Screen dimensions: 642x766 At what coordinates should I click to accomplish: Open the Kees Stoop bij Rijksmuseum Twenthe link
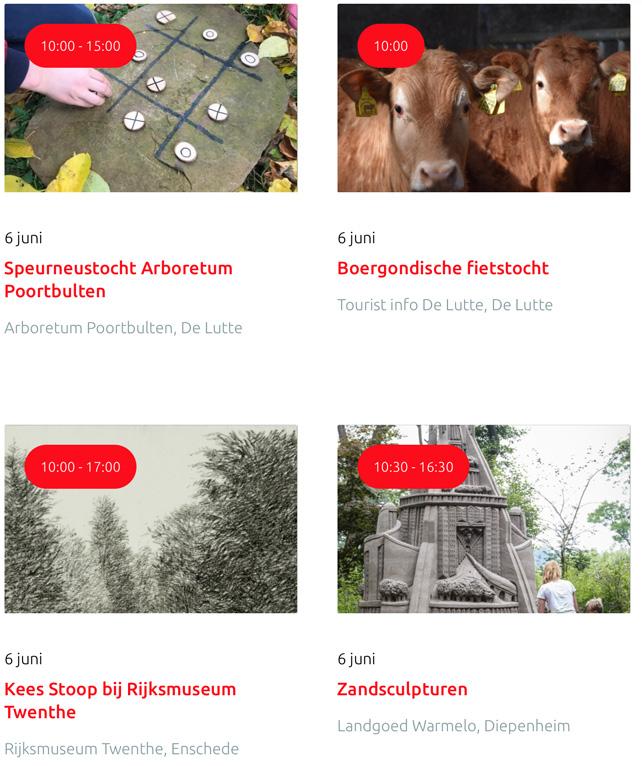(x=120, y=700)
